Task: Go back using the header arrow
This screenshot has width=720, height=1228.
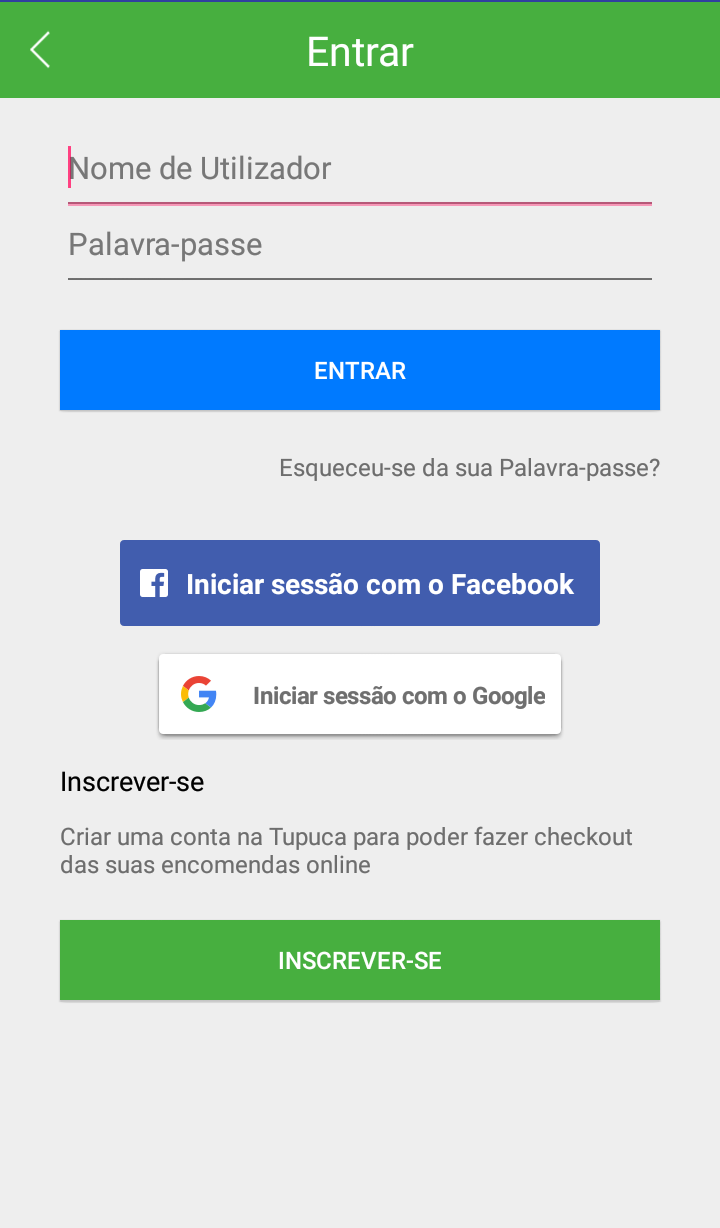Action: click(40, 50)
